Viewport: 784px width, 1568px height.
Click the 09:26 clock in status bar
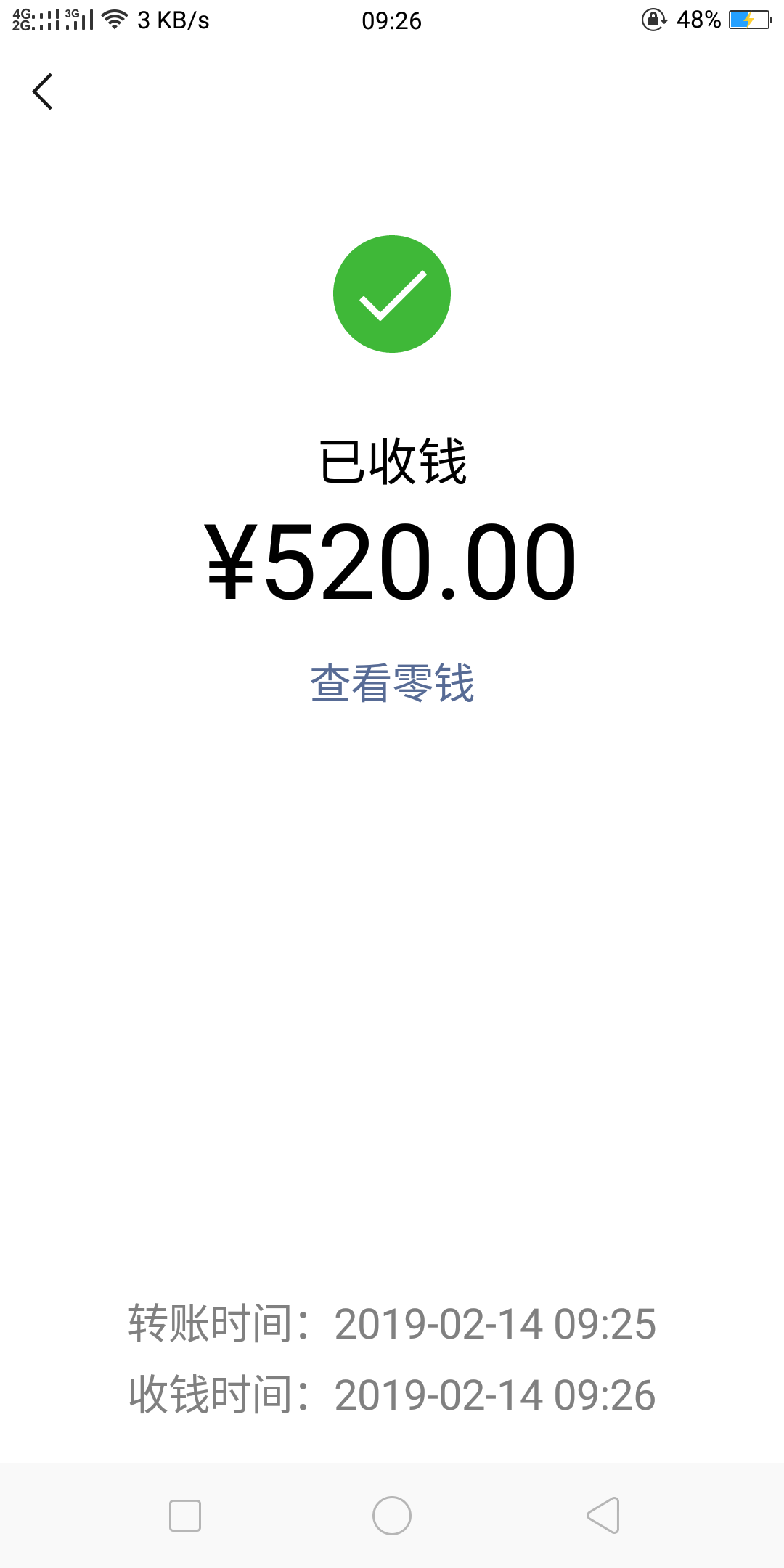[x=392, y=20]
